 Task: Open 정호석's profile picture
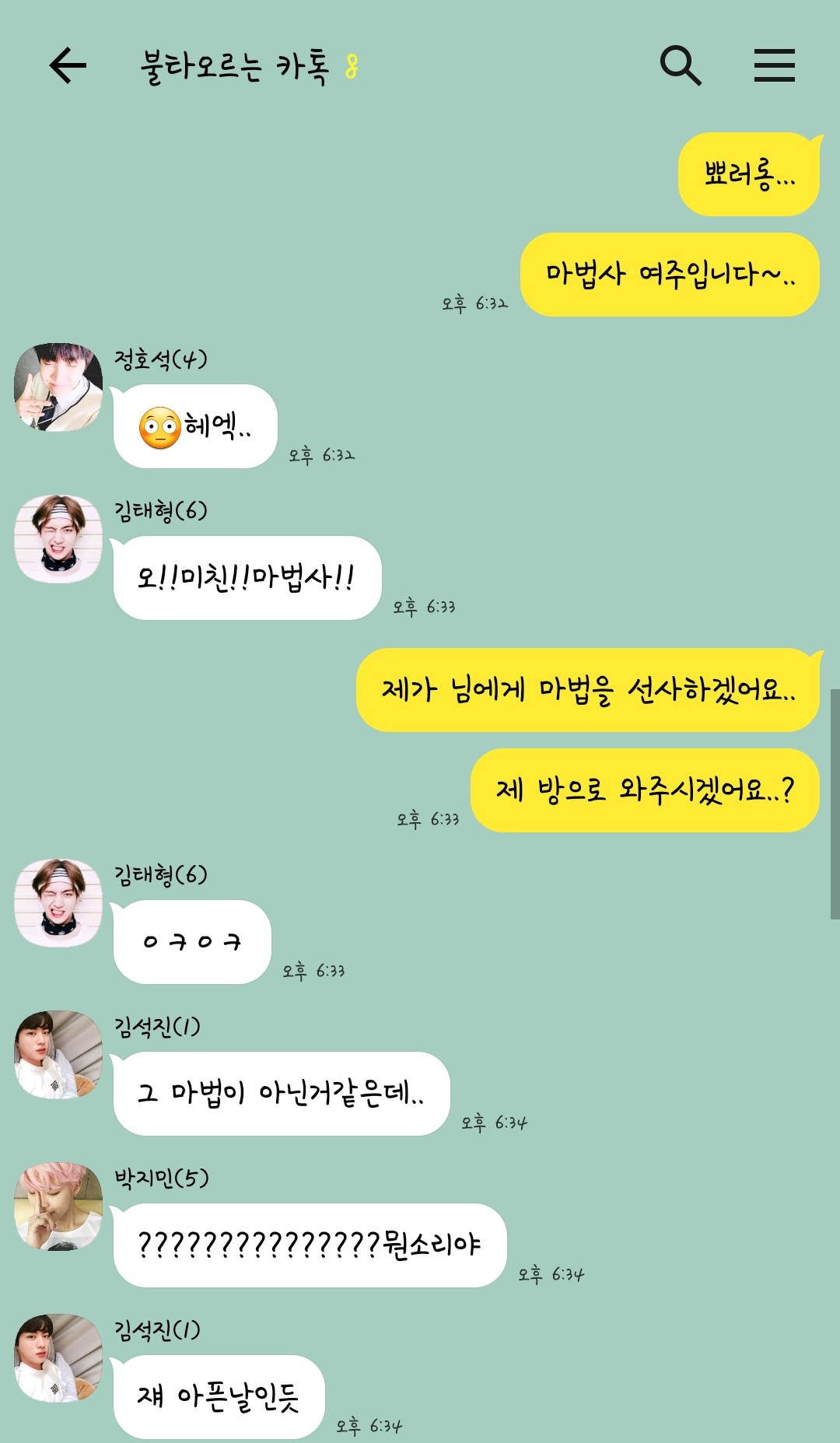click(58, 387)
